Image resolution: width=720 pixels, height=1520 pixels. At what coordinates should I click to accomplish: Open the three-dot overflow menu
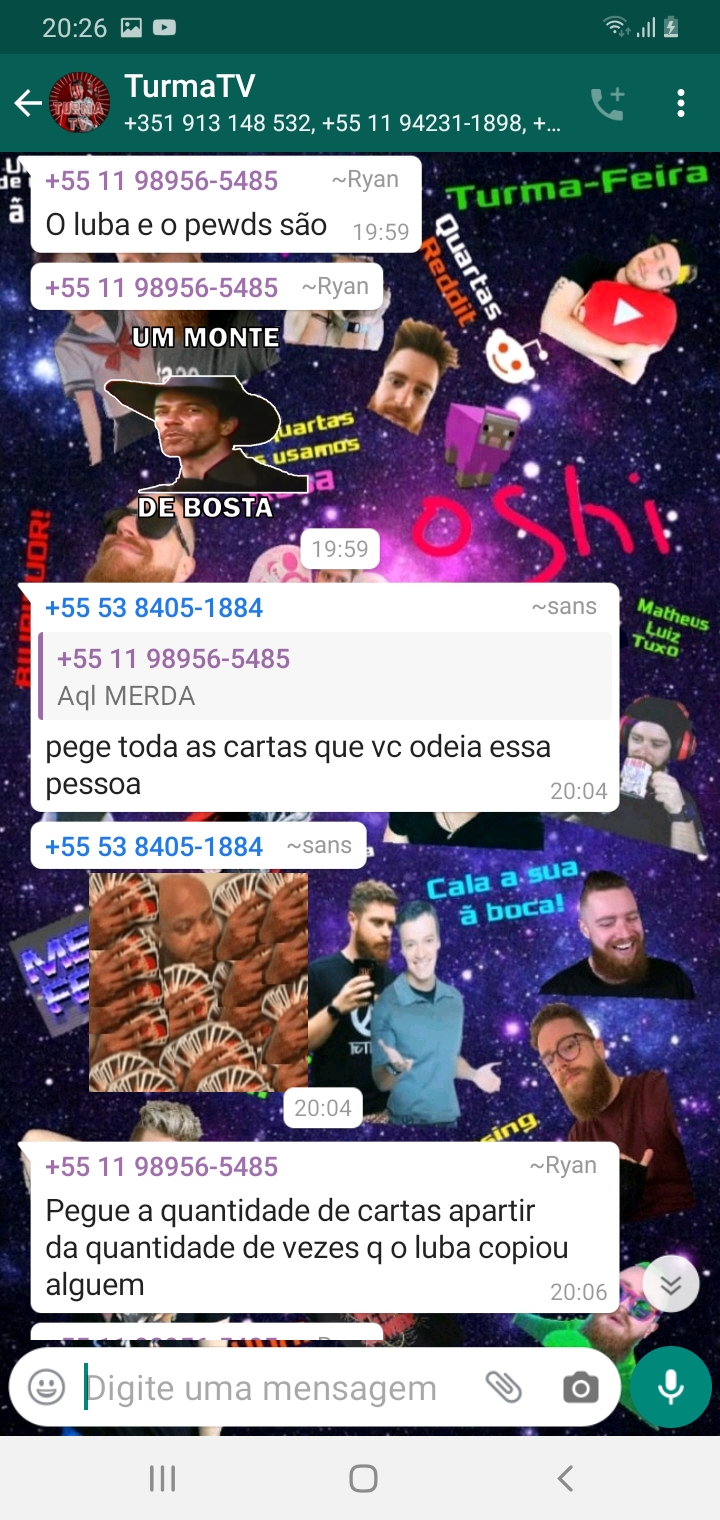pos(682,102)
